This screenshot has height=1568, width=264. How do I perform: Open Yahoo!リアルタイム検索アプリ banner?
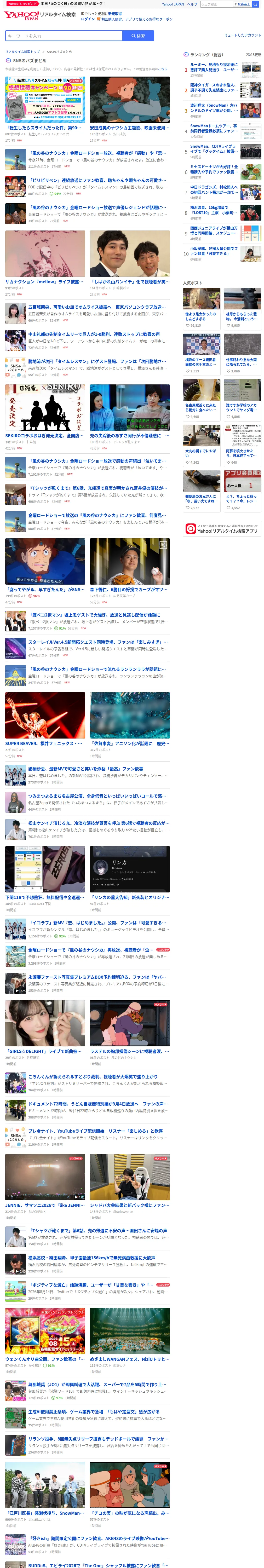(222, 528)
